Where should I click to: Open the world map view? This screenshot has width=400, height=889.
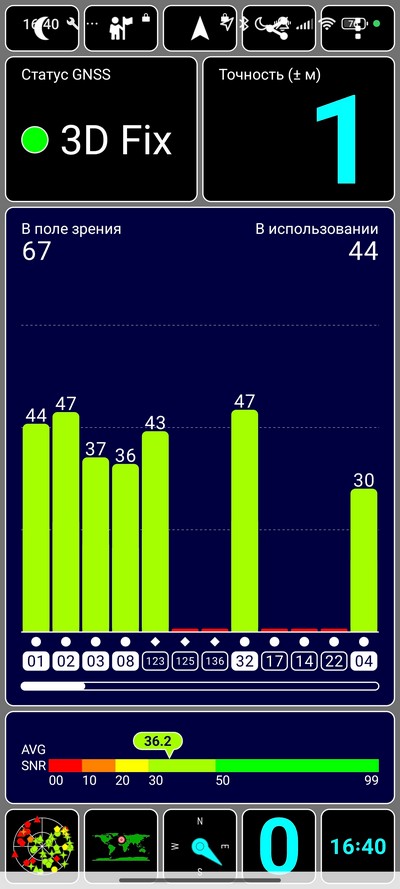click(x=121, y=845)
